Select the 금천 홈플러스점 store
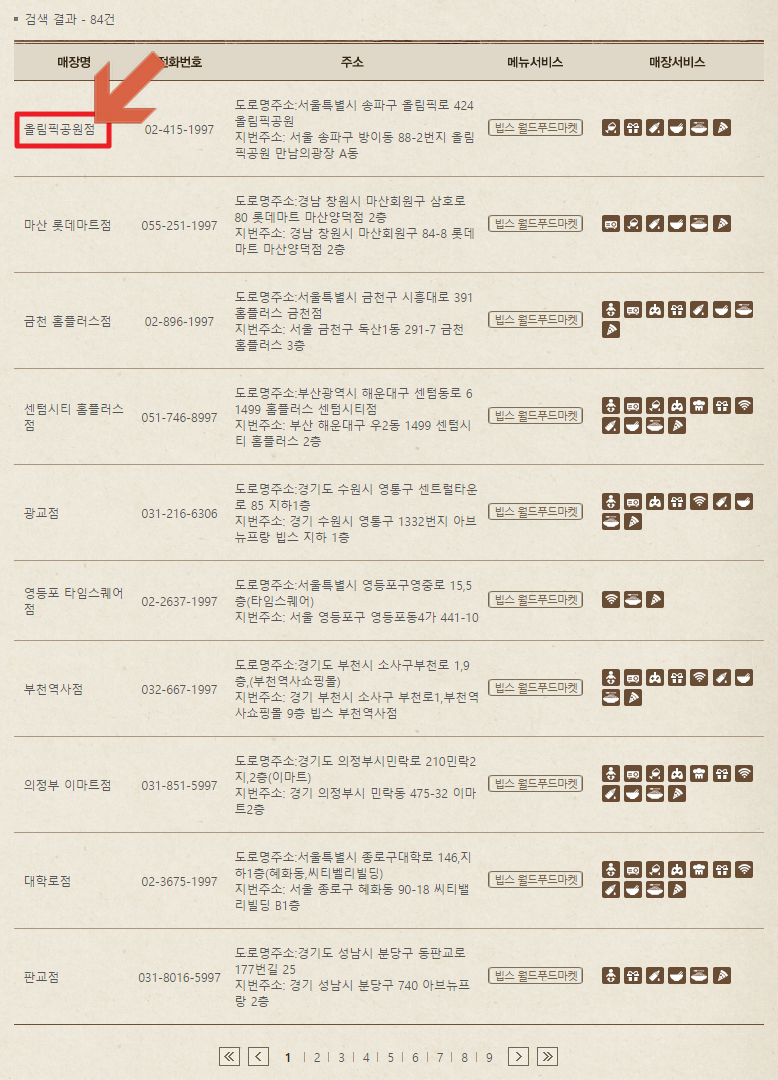Viewport: 778px width, 1080px height. (67, 321)
